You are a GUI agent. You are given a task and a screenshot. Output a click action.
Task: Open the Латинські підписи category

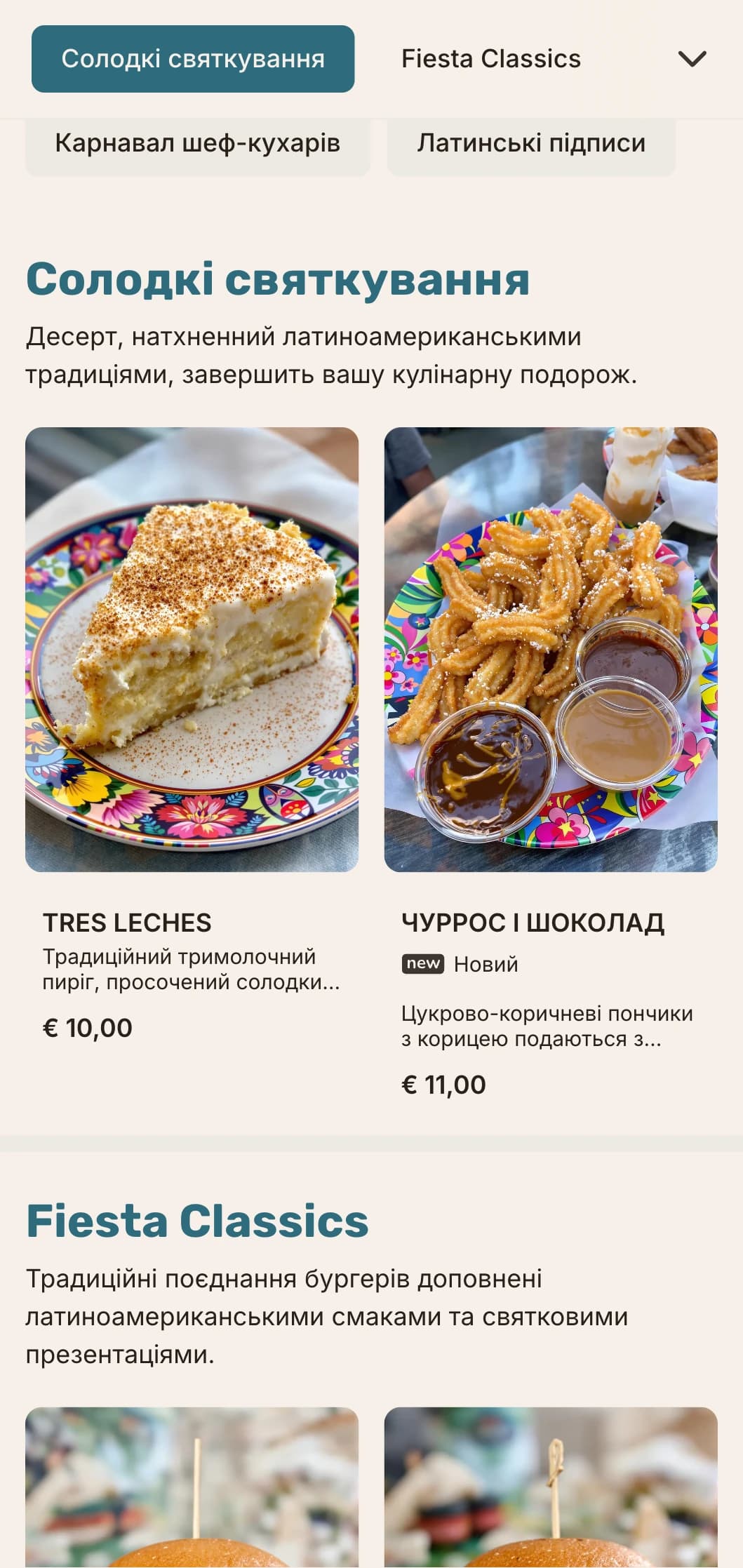(531, 144)
